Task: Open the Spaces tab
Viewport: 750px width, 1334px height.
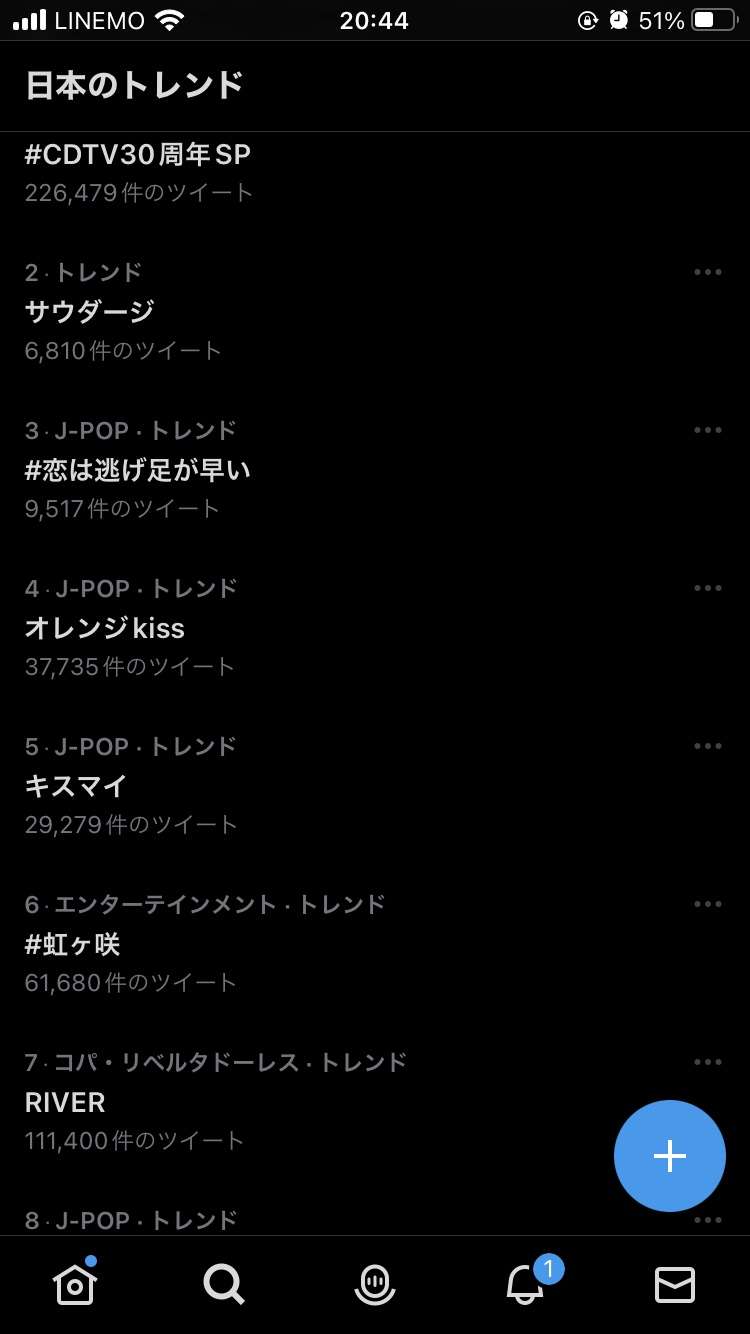Action: coord(375,1285)
